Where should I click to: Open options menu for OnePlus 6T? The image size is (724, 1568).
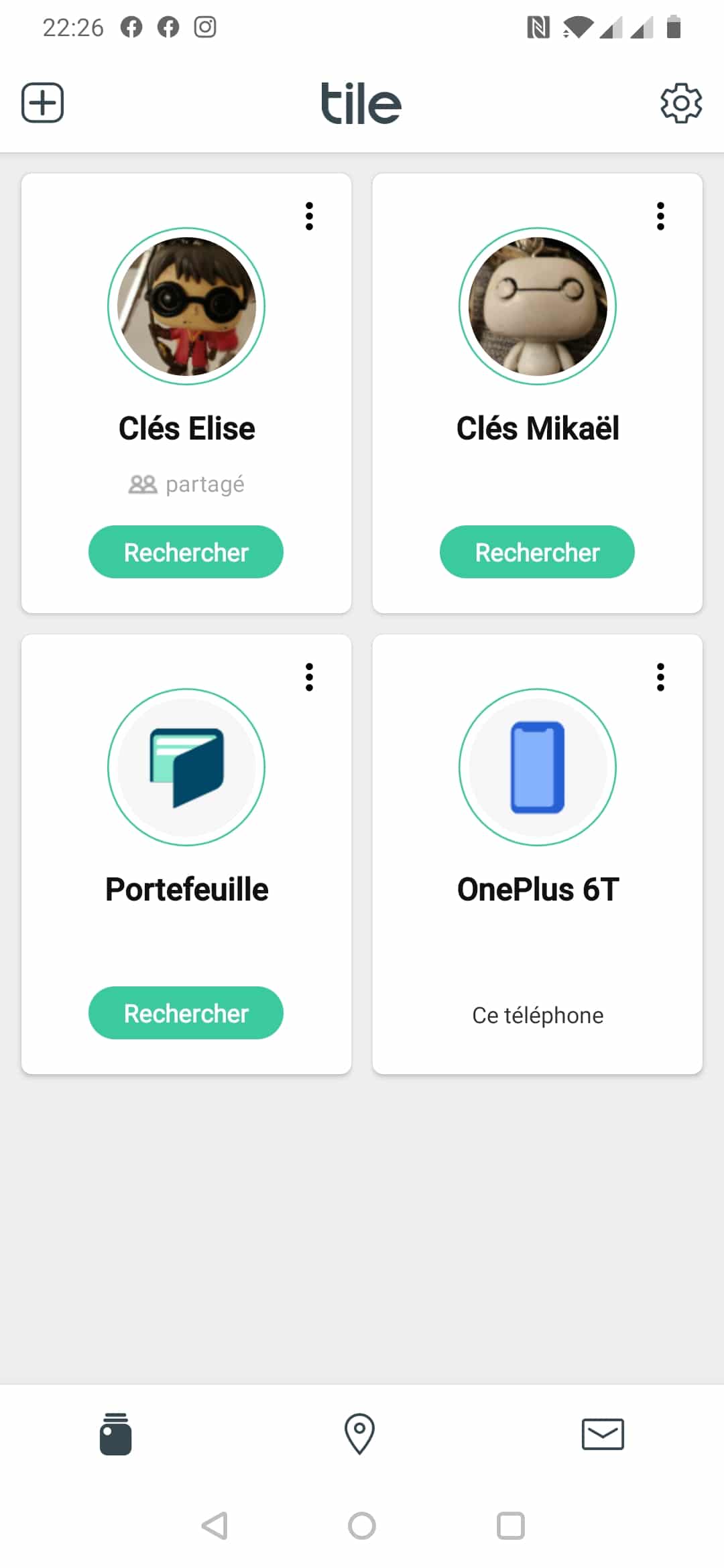(x=660, y=677)
